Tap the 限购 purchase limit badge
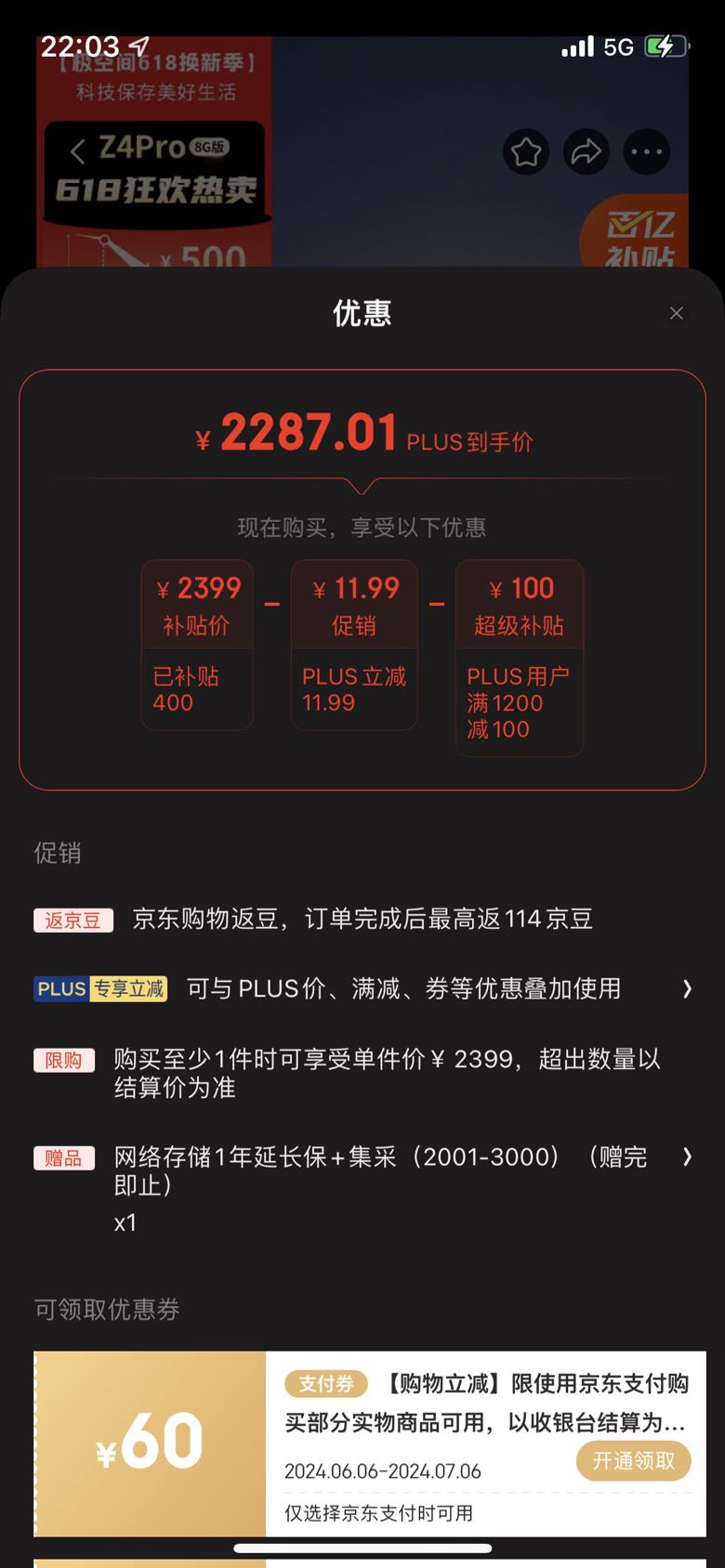 point(63,1060)
